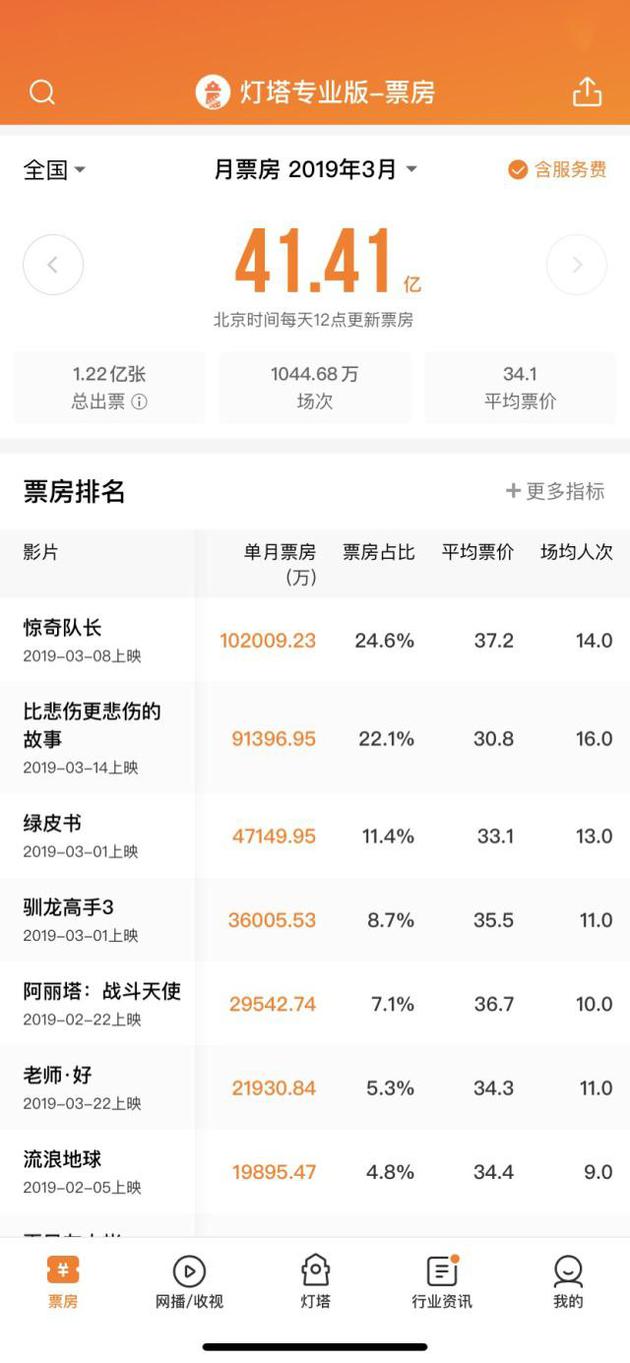
Task: Switch to the 我的 tab
Action: click(x=568, y=1283)
